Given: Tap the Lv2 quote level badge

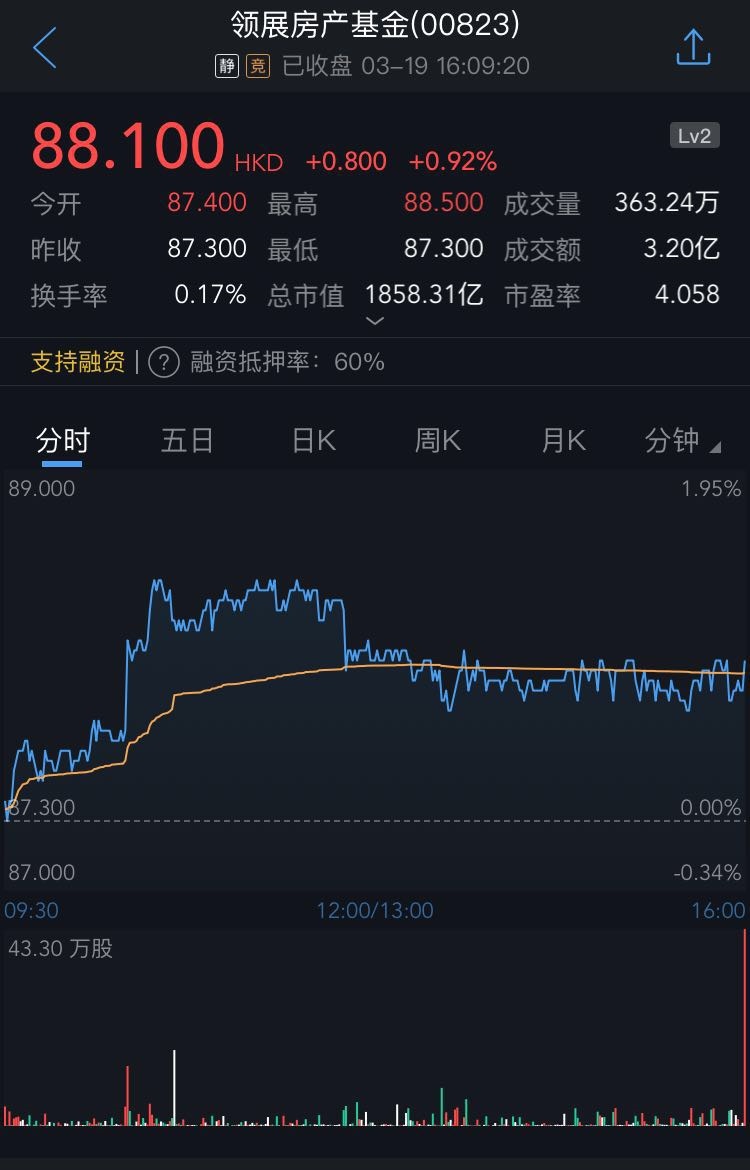Looking at the screenshot, I should pos(694,136).
